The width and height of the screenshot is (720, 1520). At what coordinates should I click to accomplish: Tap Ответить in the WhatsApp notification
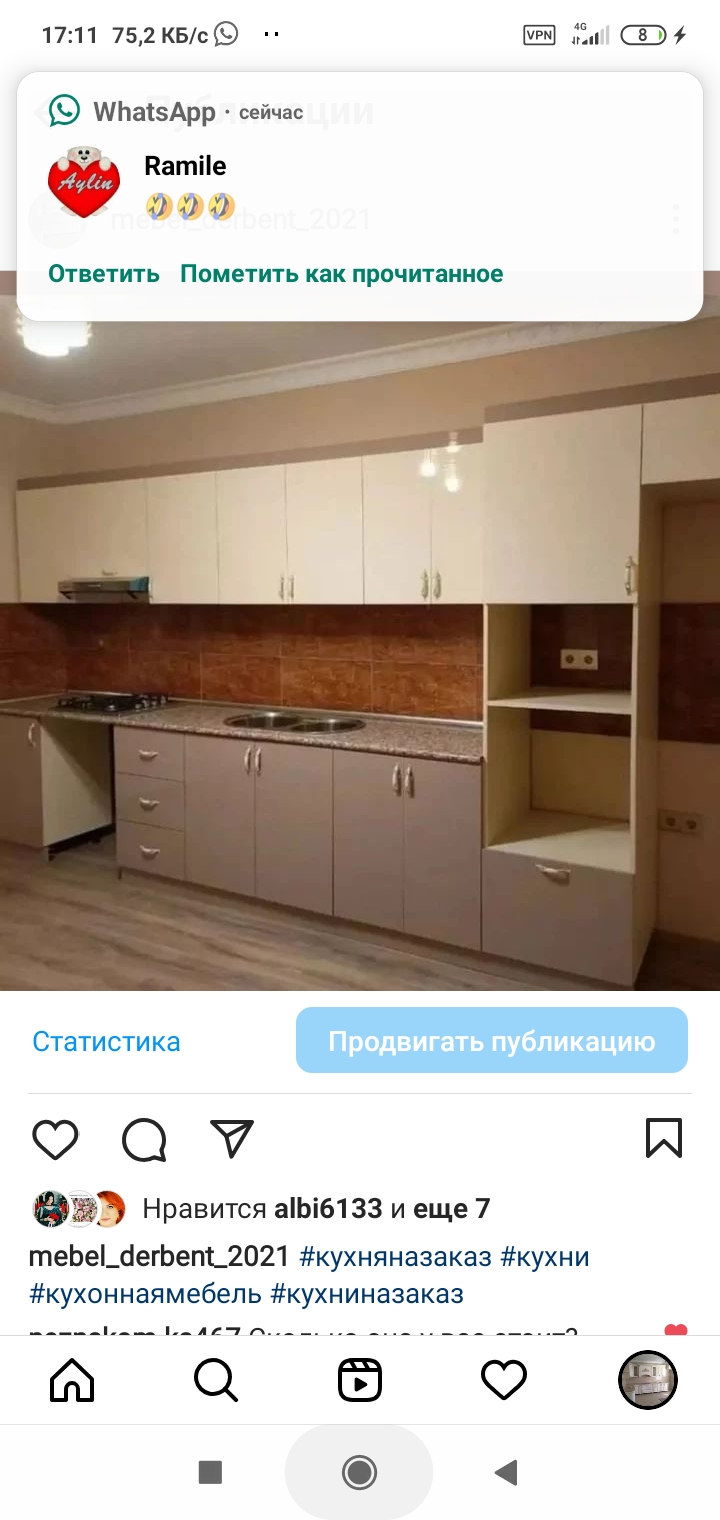click(x=104, y=274)
